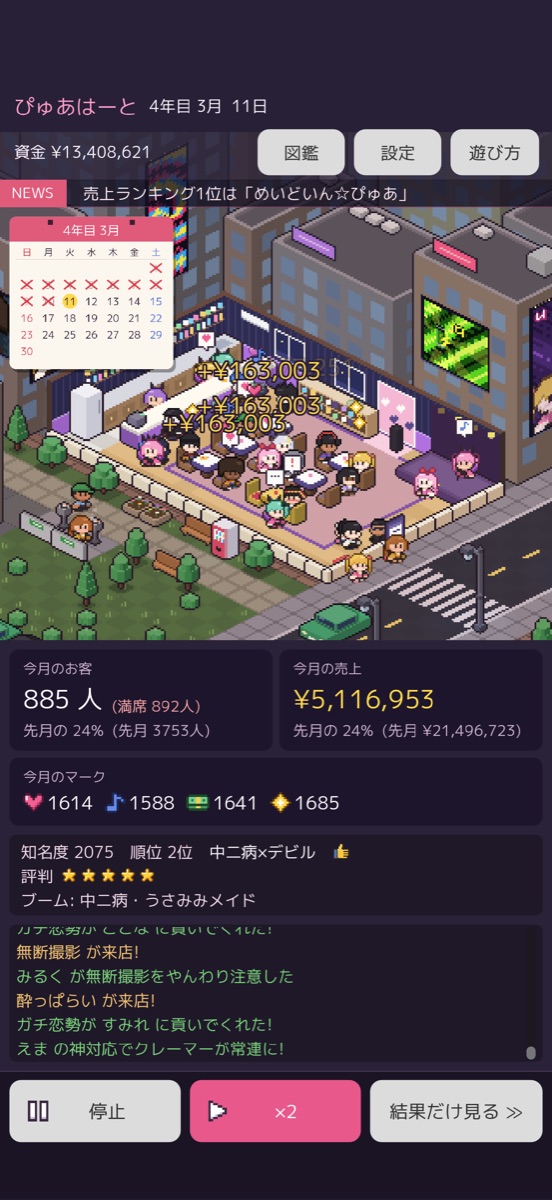This screenshot has width=552, height=1200.
Task: Toggle the ×2 speed button
Action: click(275, 1111)
